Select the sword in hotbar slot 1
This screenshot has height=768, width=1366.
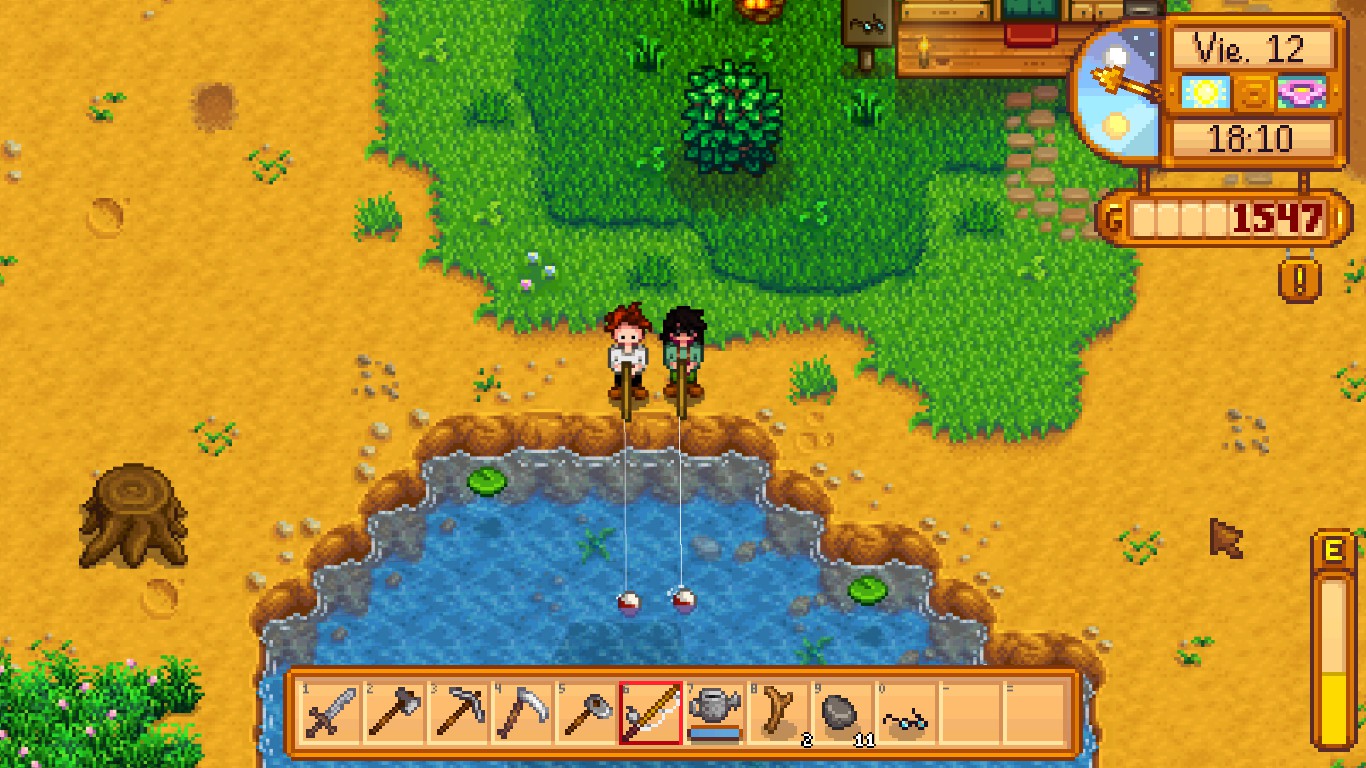pos(331,713)
